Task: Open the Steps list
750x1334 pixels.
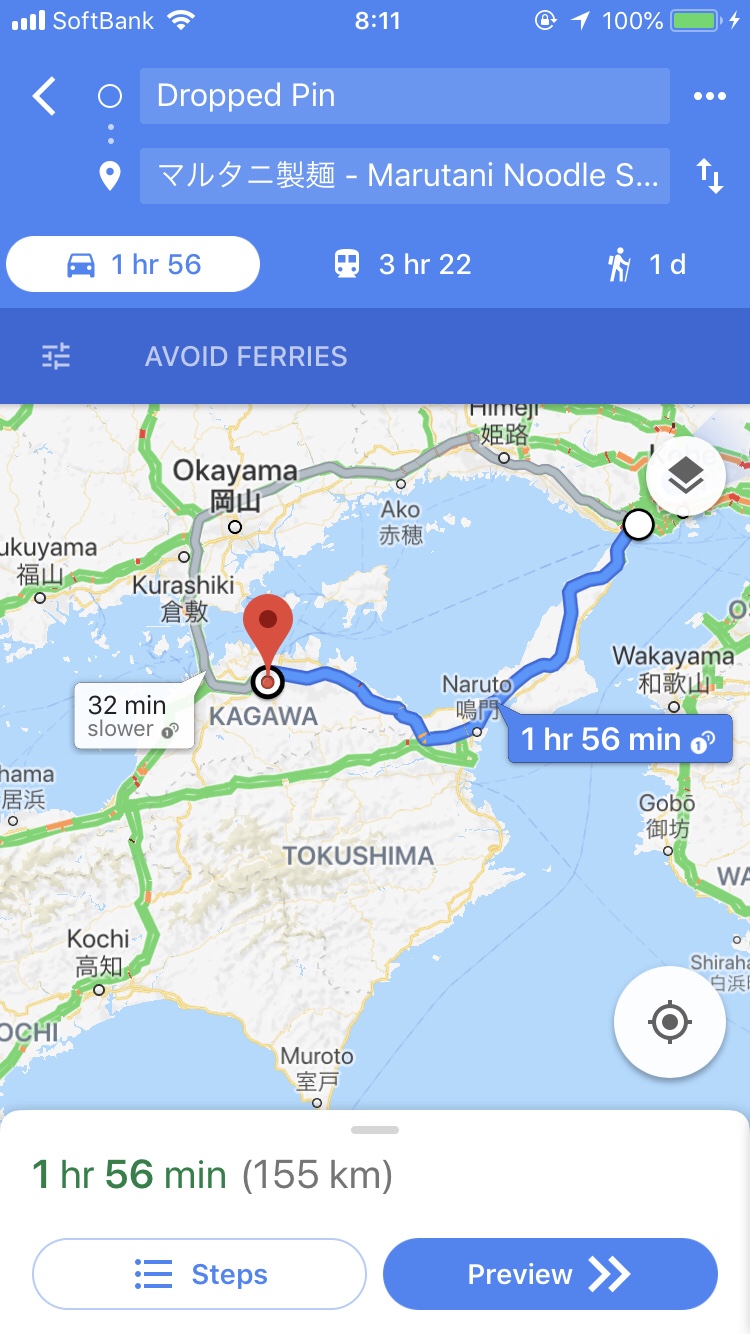Action: coord(200,1274)
